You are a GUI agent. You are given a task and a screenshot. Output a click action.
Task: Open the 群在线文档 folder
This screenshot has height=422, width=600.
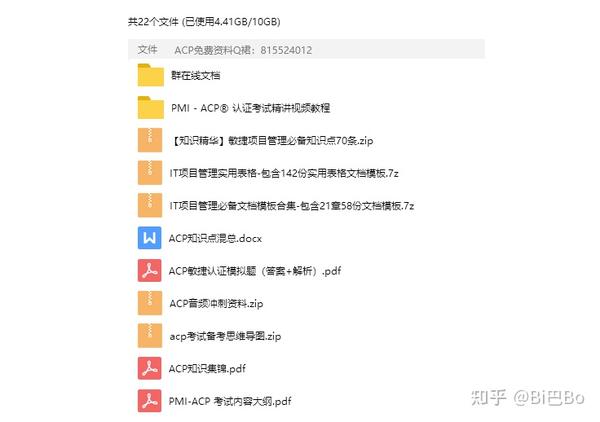click(x=194, y=75)
